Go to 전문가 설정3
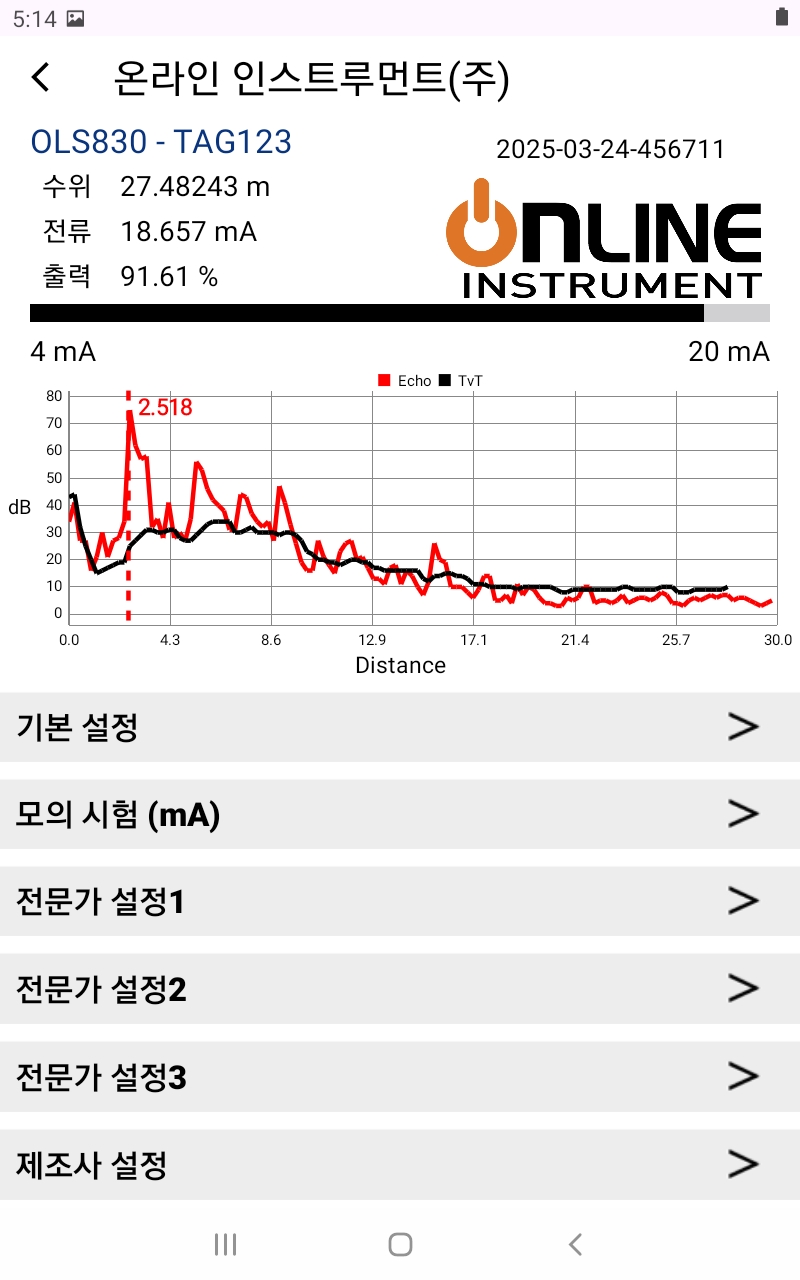This screenshot has height=1280, width=800. tap(400, 1077)
